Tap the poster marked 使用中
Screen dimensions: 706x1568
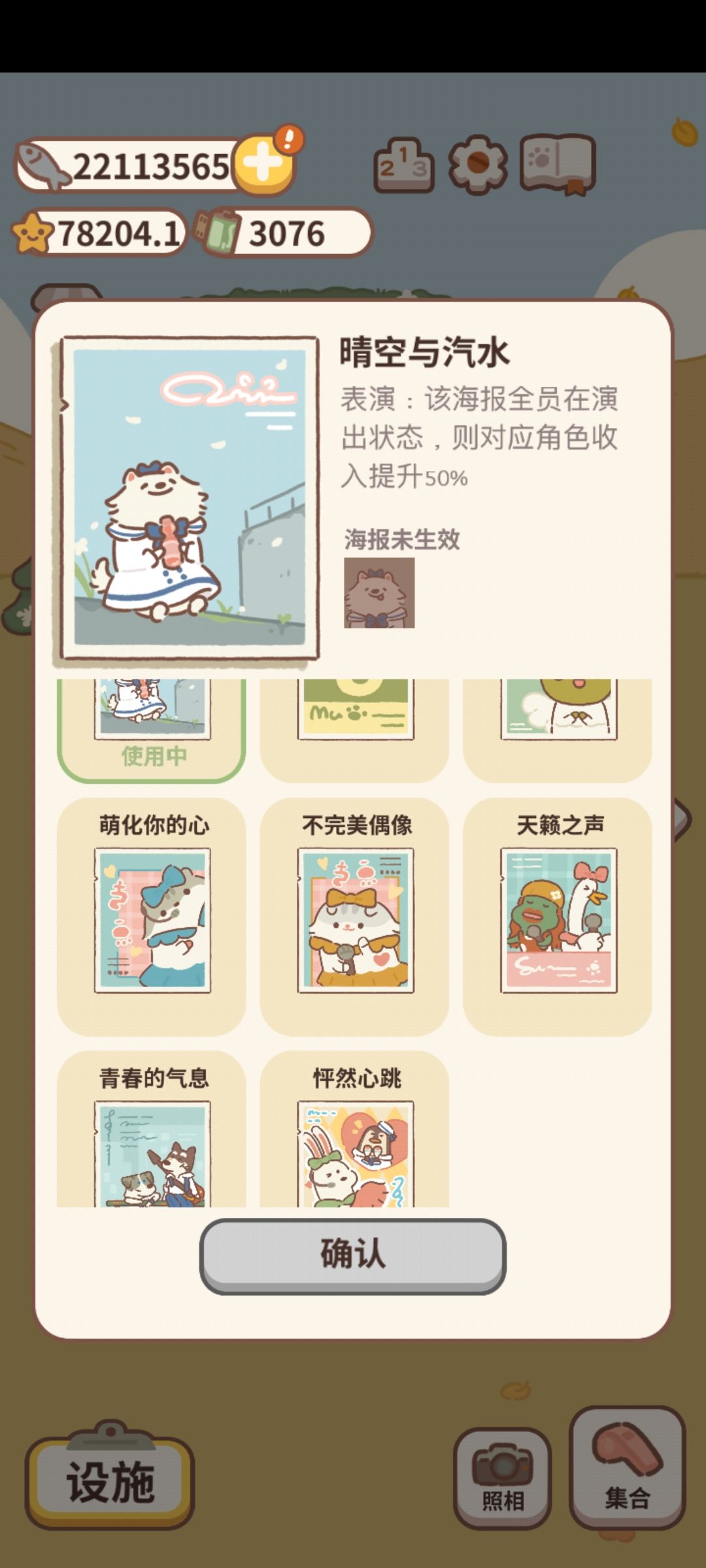152,728
